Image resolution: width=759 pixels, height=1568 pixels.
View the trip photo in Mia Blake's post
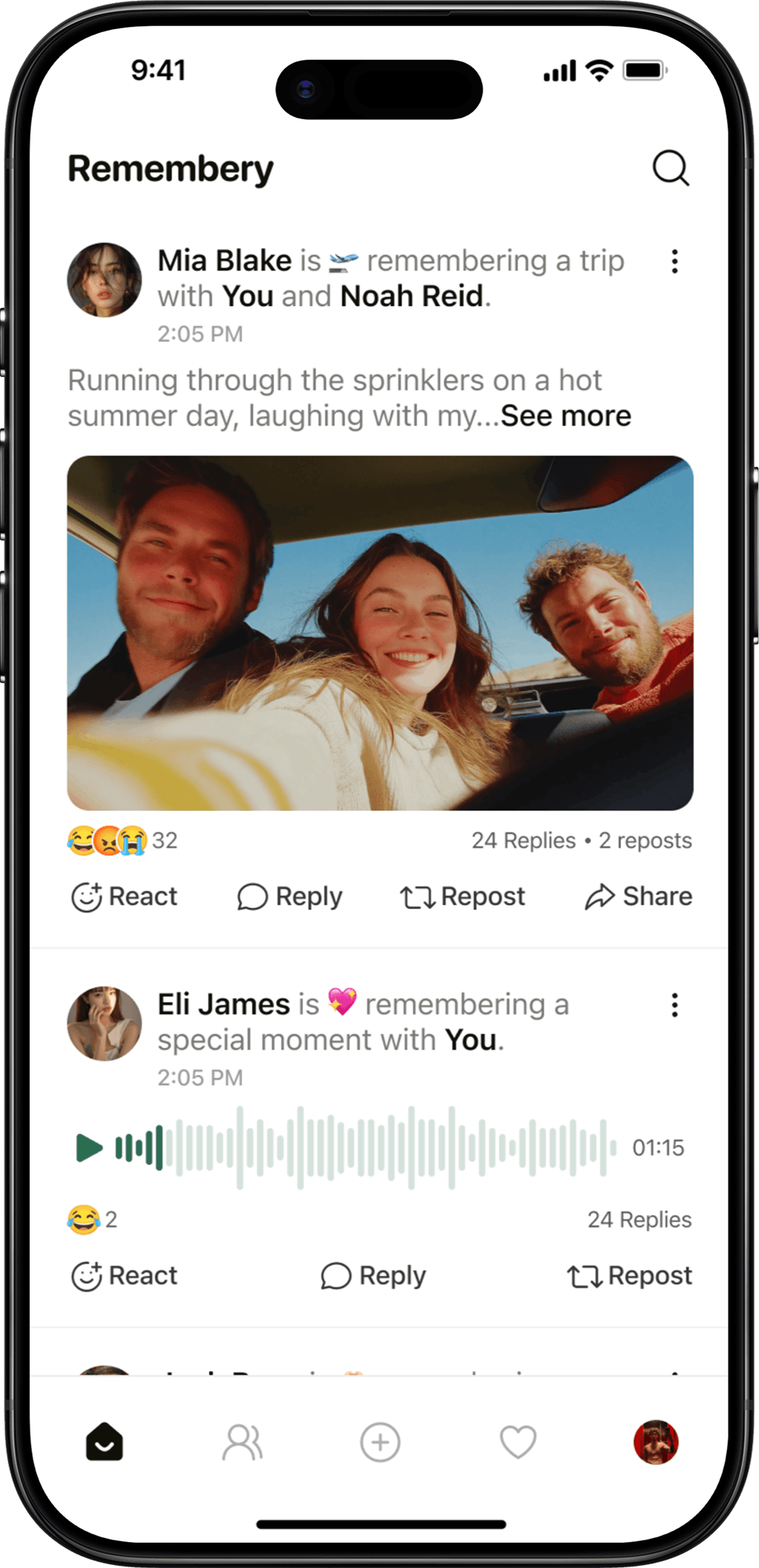coord(380,633)
